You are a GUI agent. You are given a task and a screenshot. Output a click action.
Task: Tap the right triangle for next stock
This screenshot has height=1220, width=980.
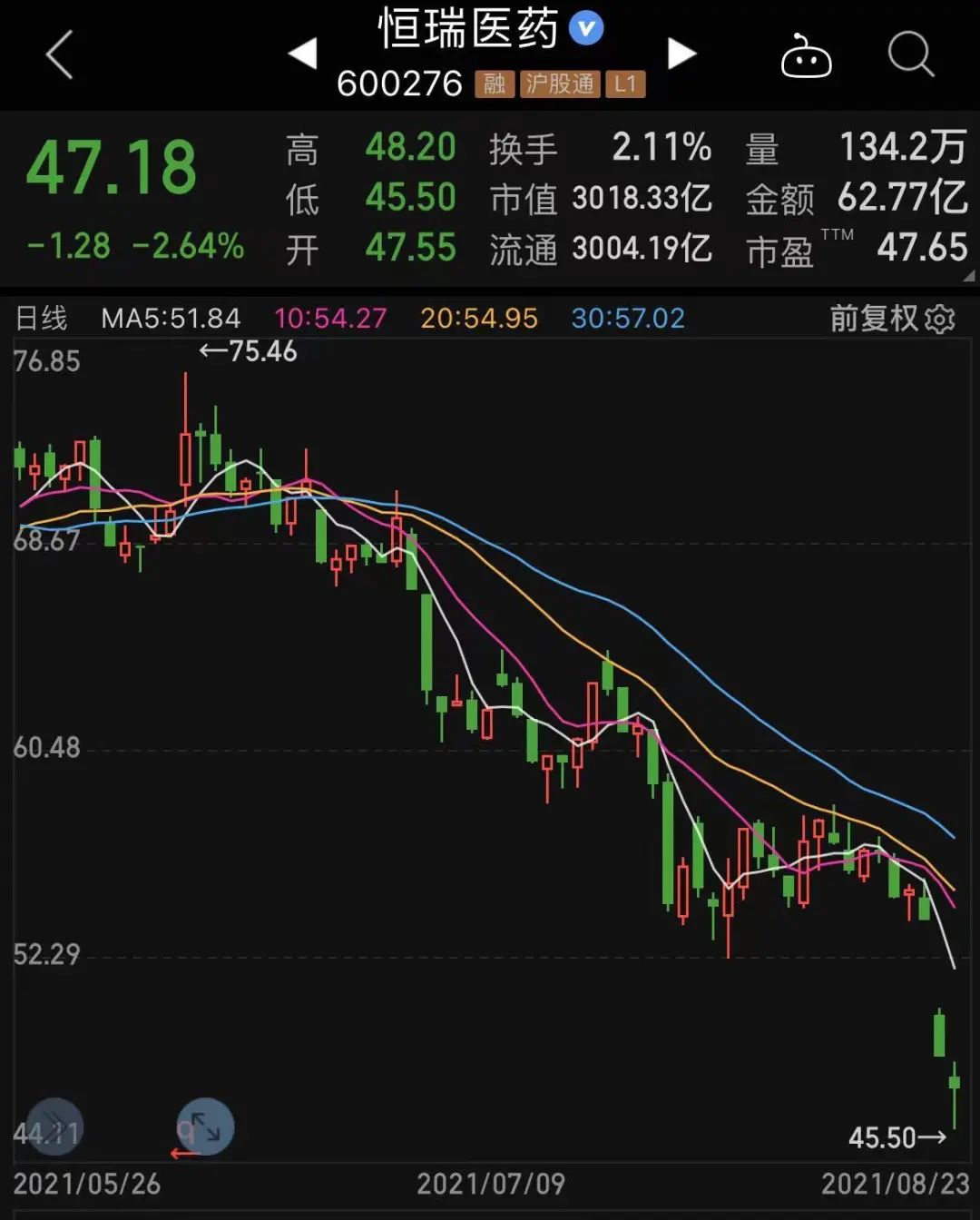tap(681, 54)
